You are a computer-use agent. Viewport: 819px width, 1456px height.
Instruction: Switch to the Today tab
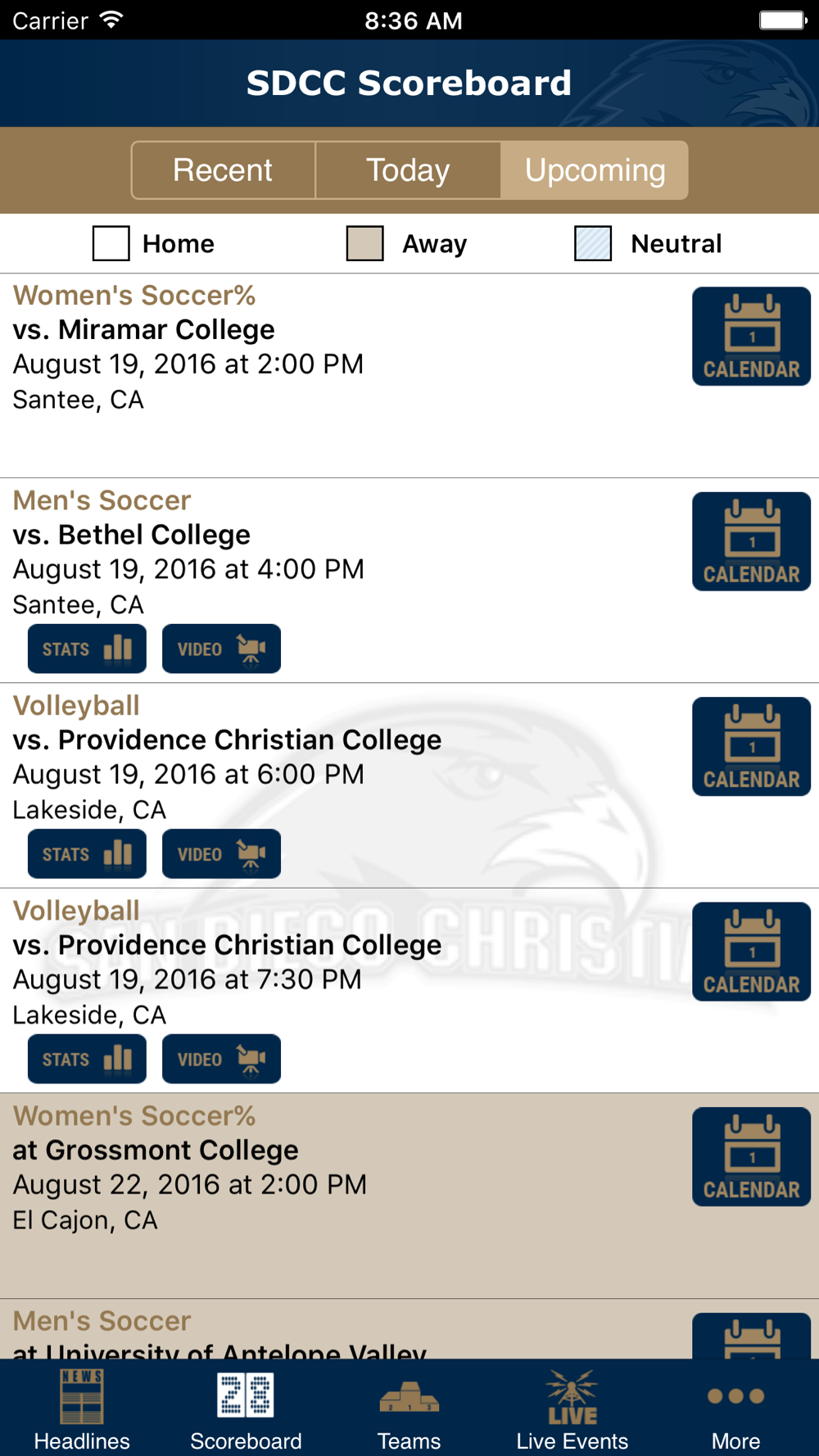pyautogui.click(x=408, y=170)
